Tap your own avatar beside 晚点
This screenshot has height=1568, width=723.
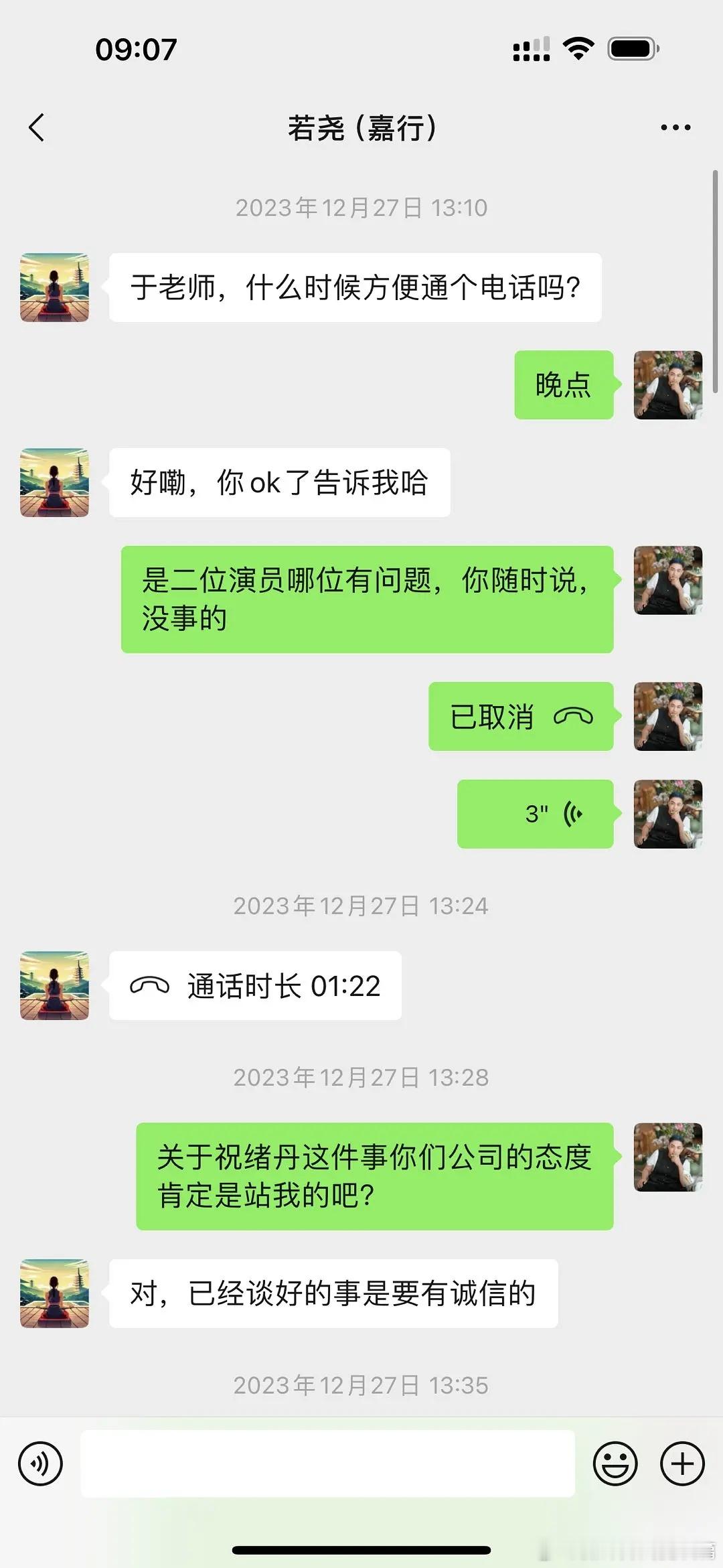pyautogui.click(x=667, y=386)
